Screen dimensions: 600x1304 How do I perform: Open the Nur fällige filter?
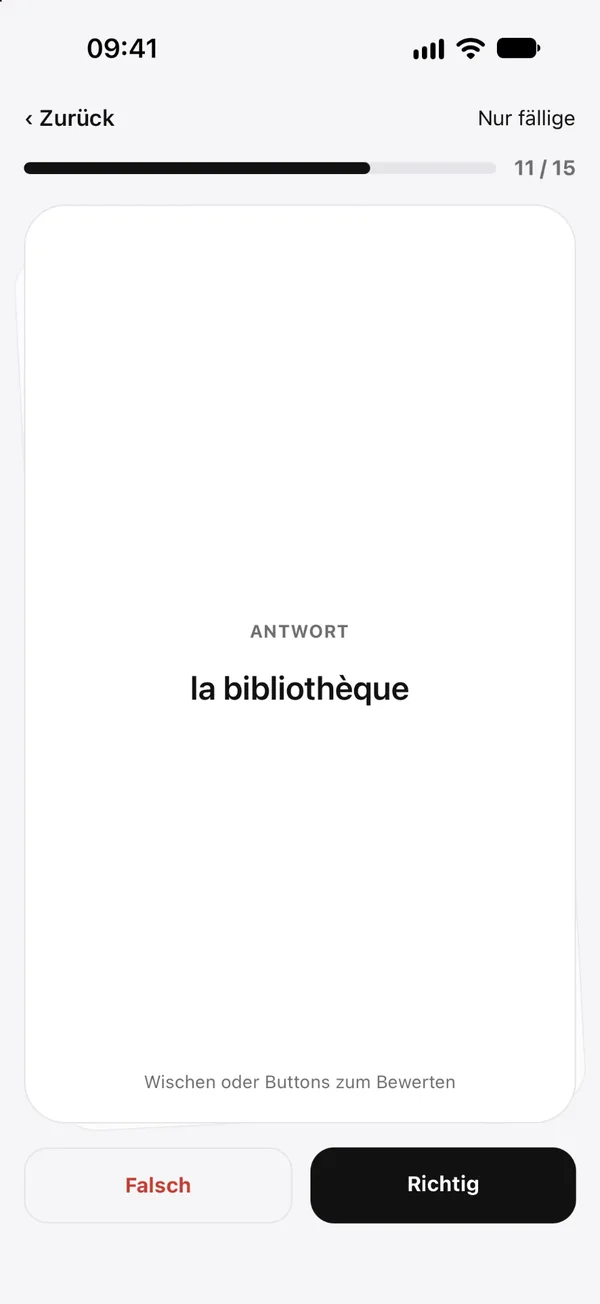click(x=526, y=118)
